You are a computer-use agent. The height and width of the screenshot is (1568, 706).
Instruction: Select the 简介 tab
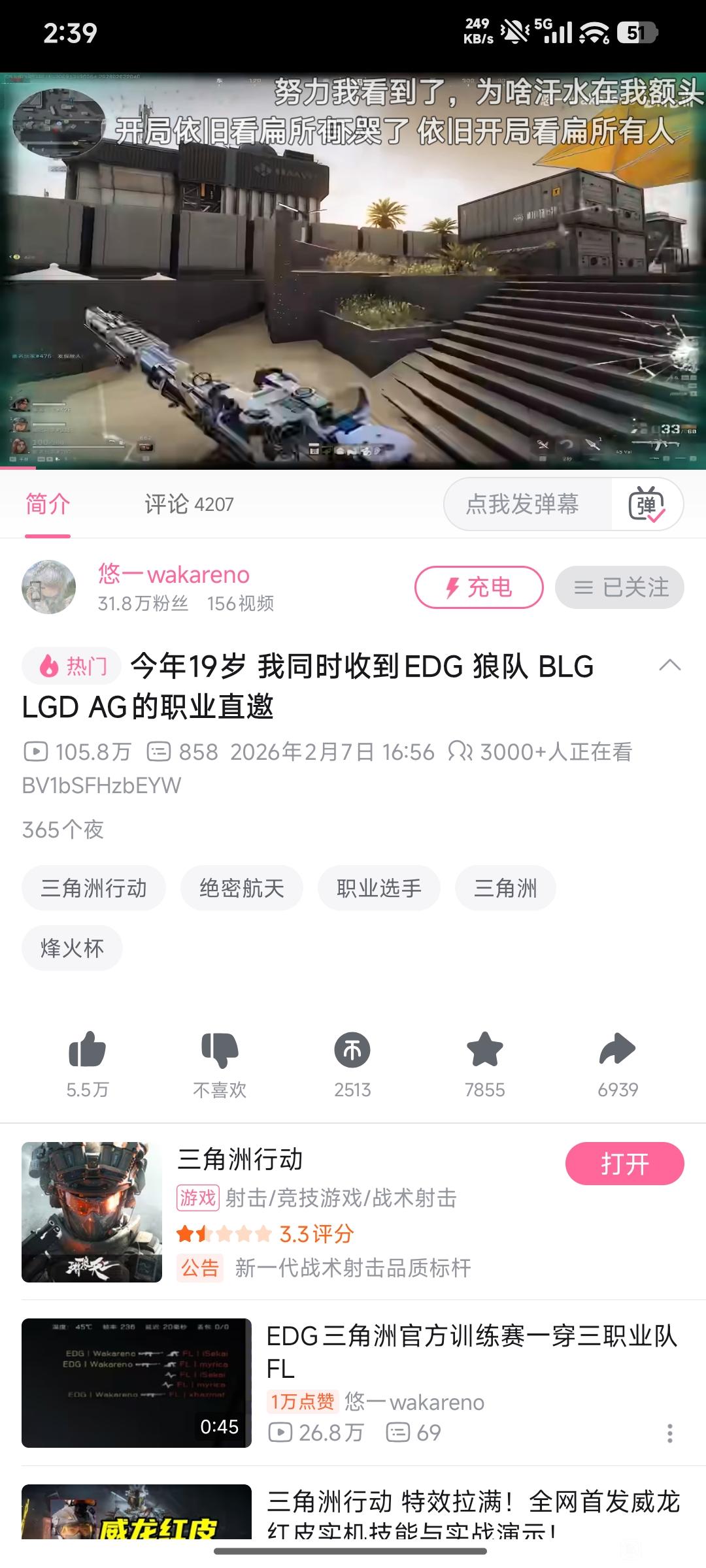tap(48, 504)
